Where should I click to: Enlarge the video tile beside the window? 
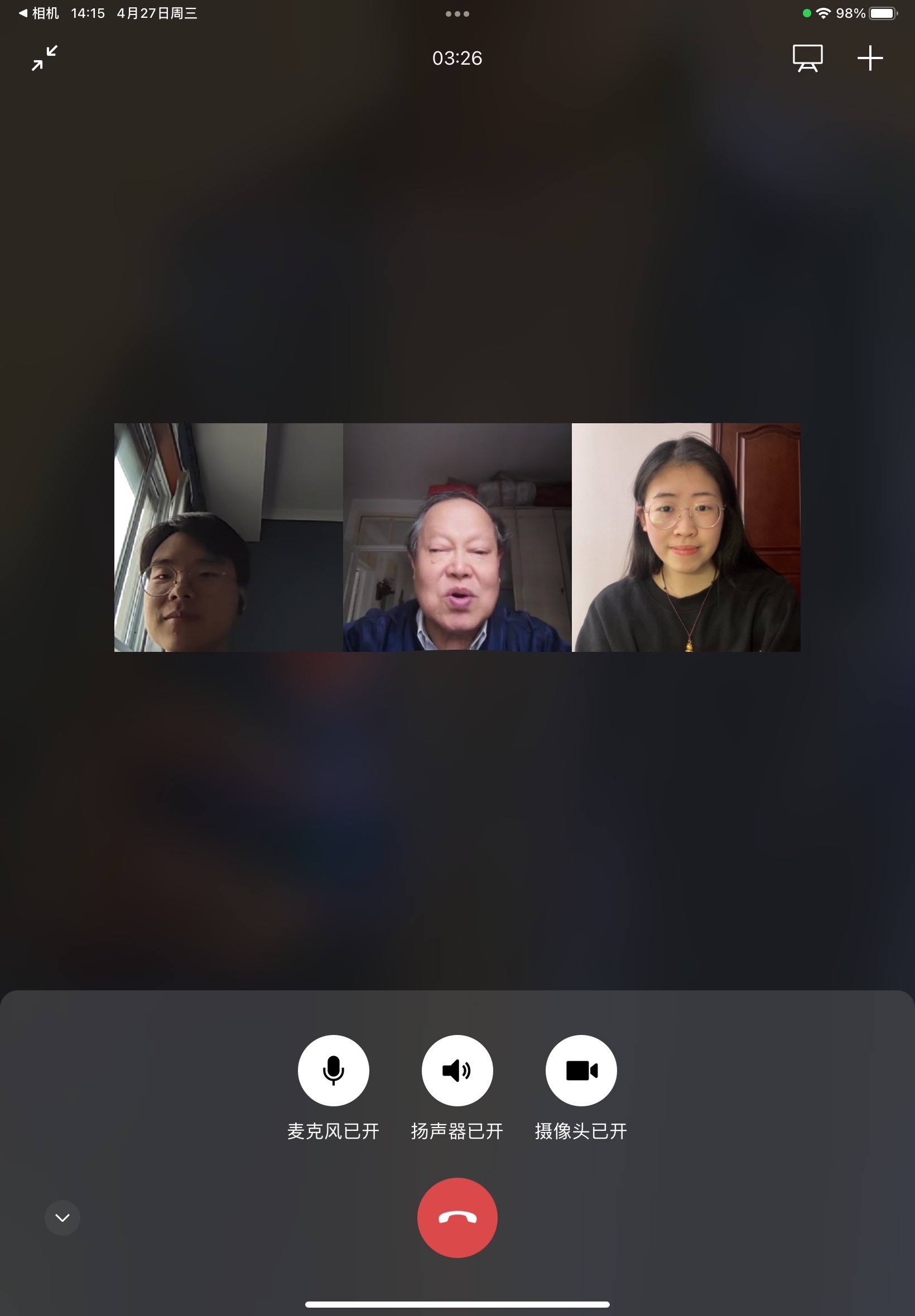coord(228,537)
